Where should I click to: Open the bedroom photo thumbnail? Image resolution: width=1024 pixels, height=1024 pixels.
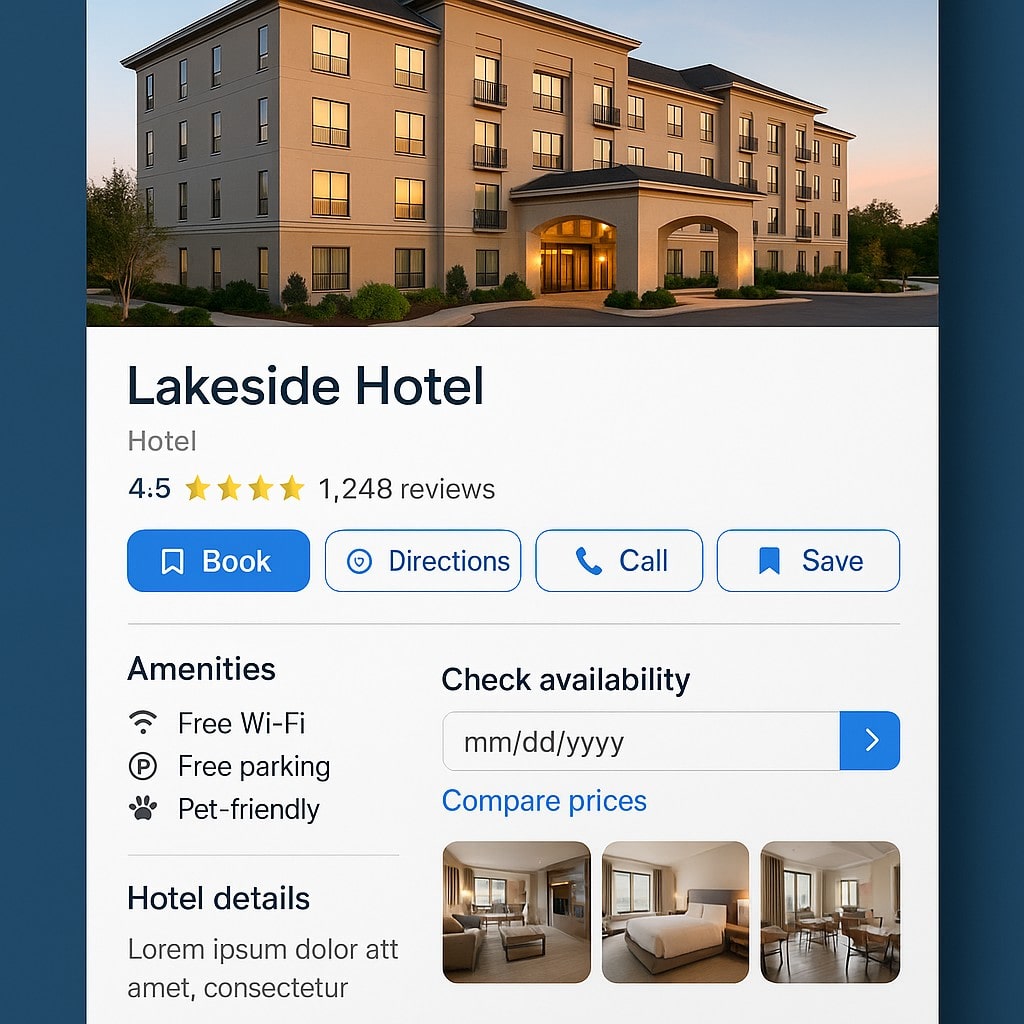(675, 911)
